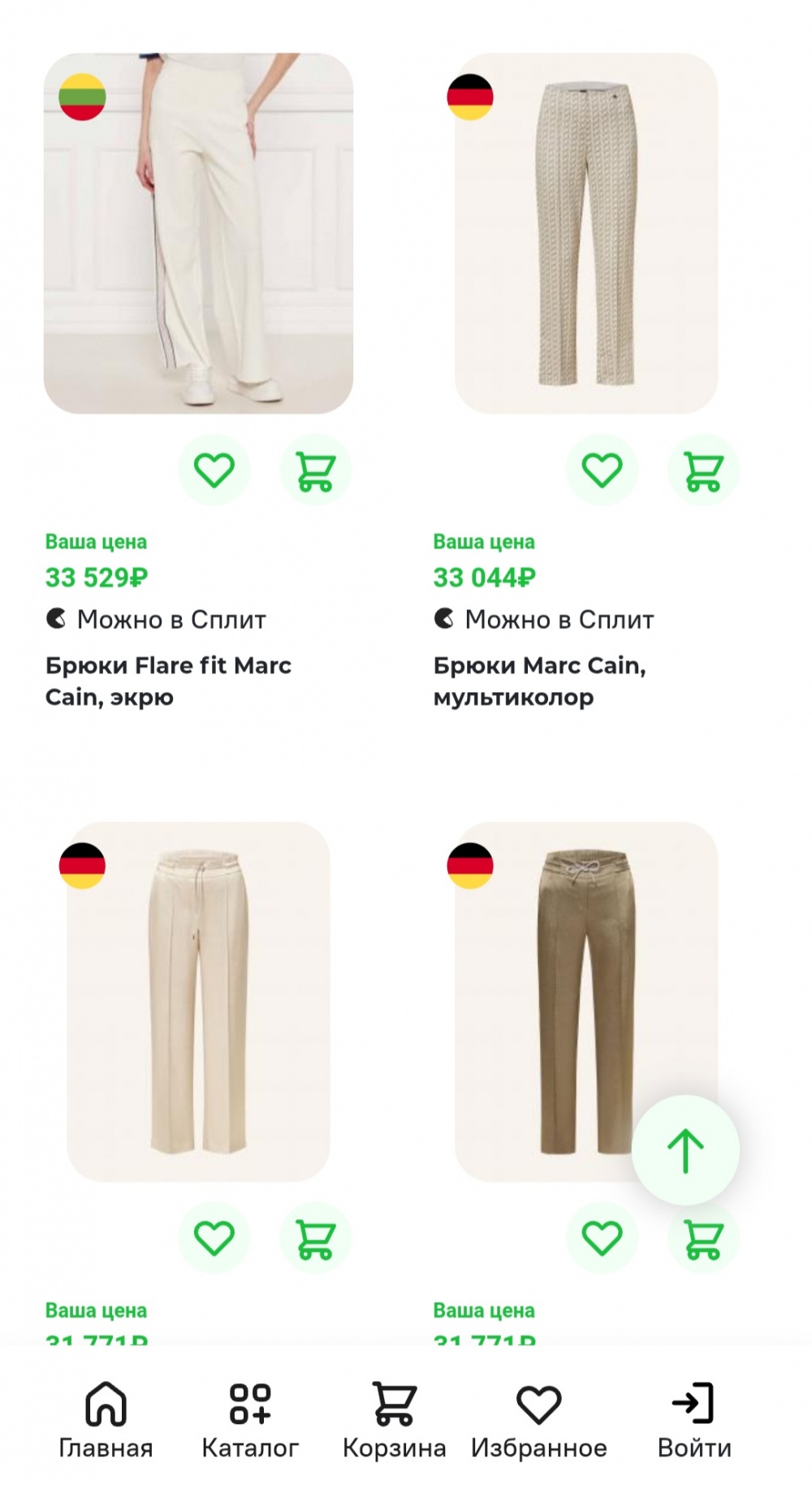Open the Корзина tab

395,1421
